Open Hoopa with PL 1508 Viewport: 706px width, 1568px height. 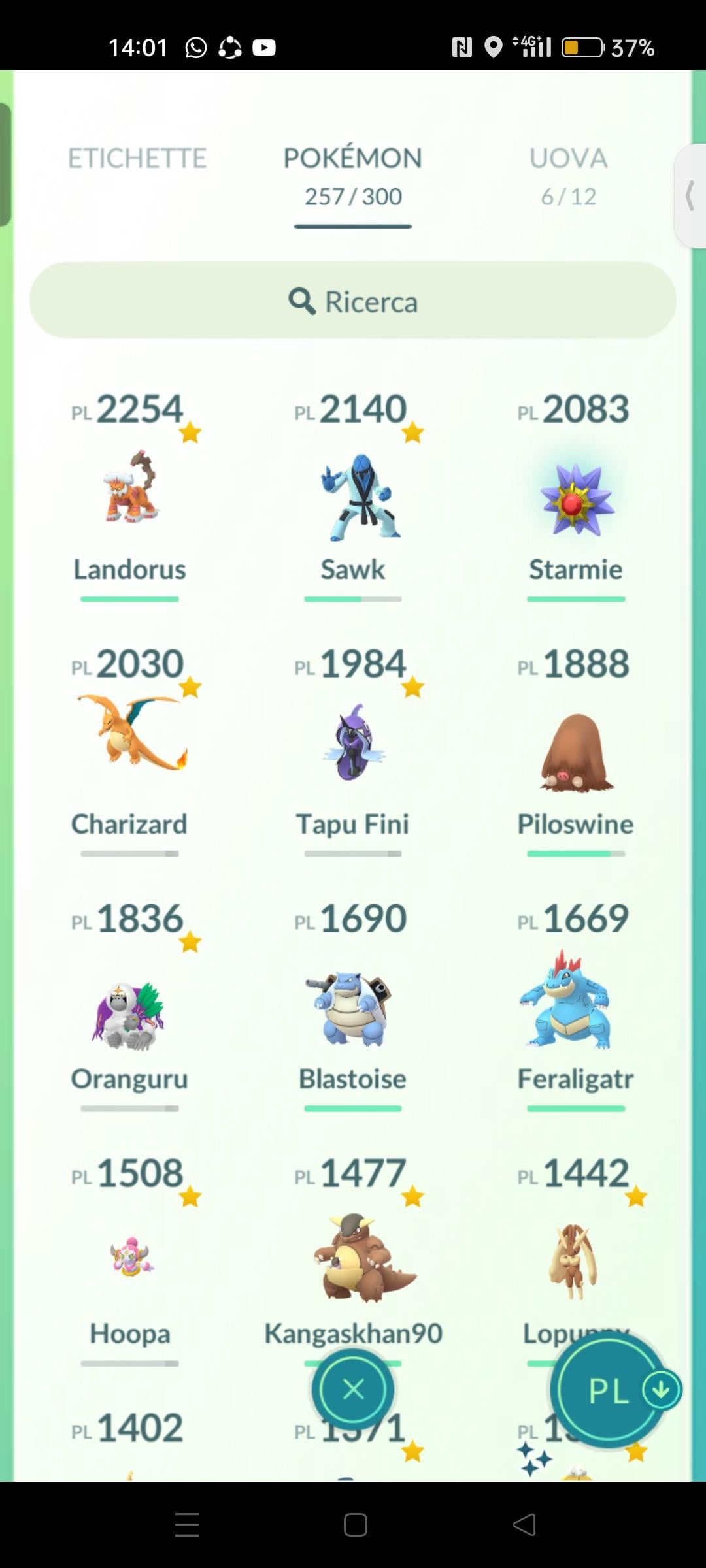(130, 1258)
